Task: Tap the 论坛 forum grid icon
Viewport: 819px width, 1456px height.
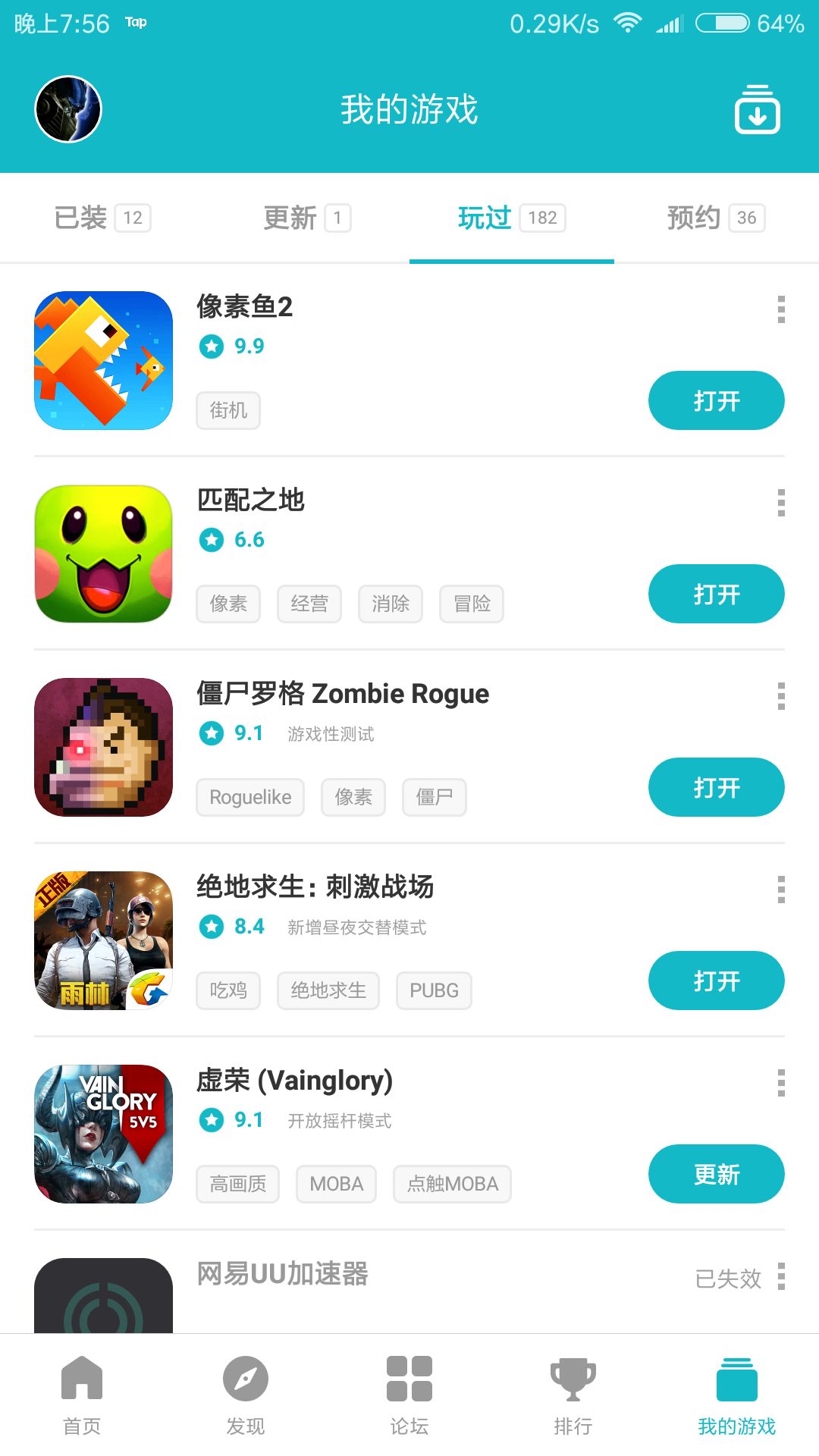Action: 409,1395
